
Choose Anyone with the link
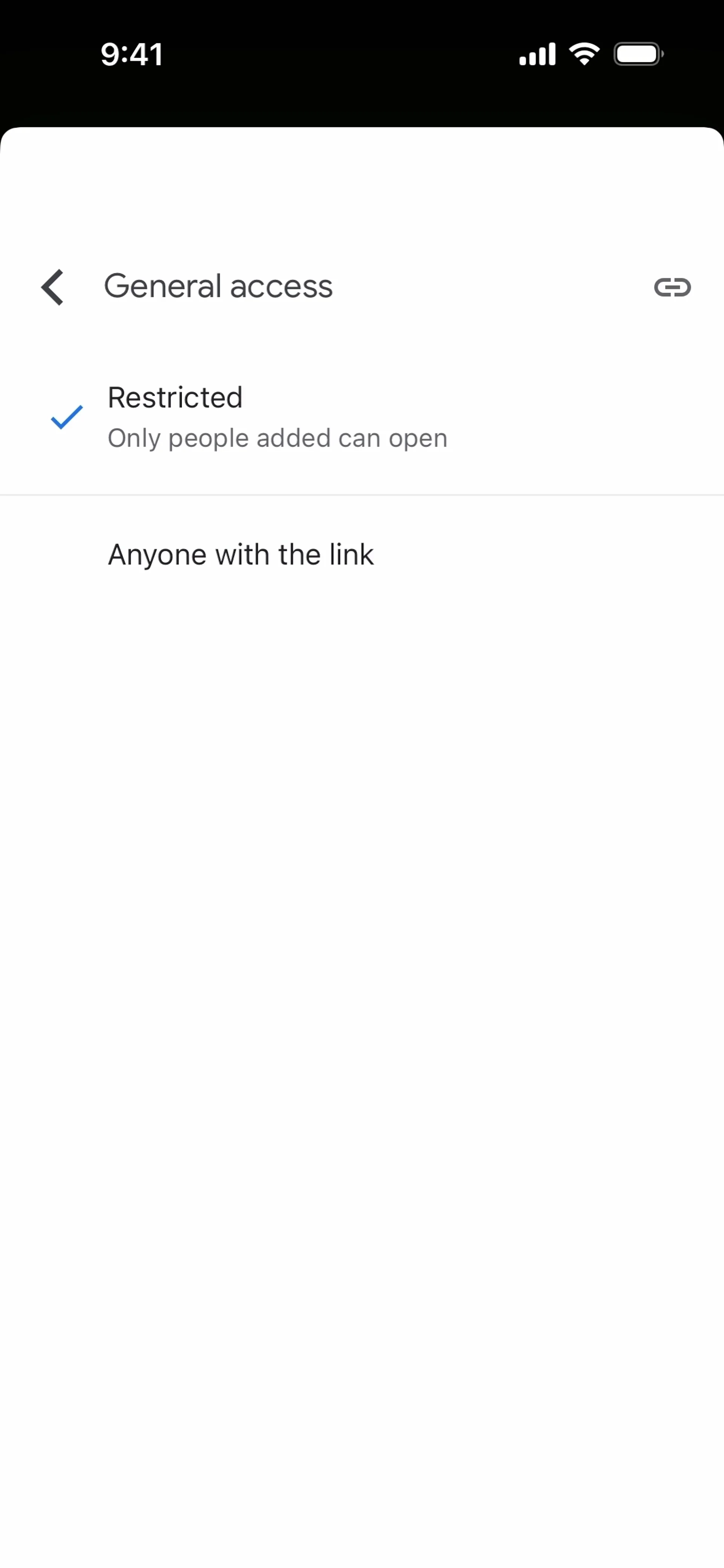241,555
